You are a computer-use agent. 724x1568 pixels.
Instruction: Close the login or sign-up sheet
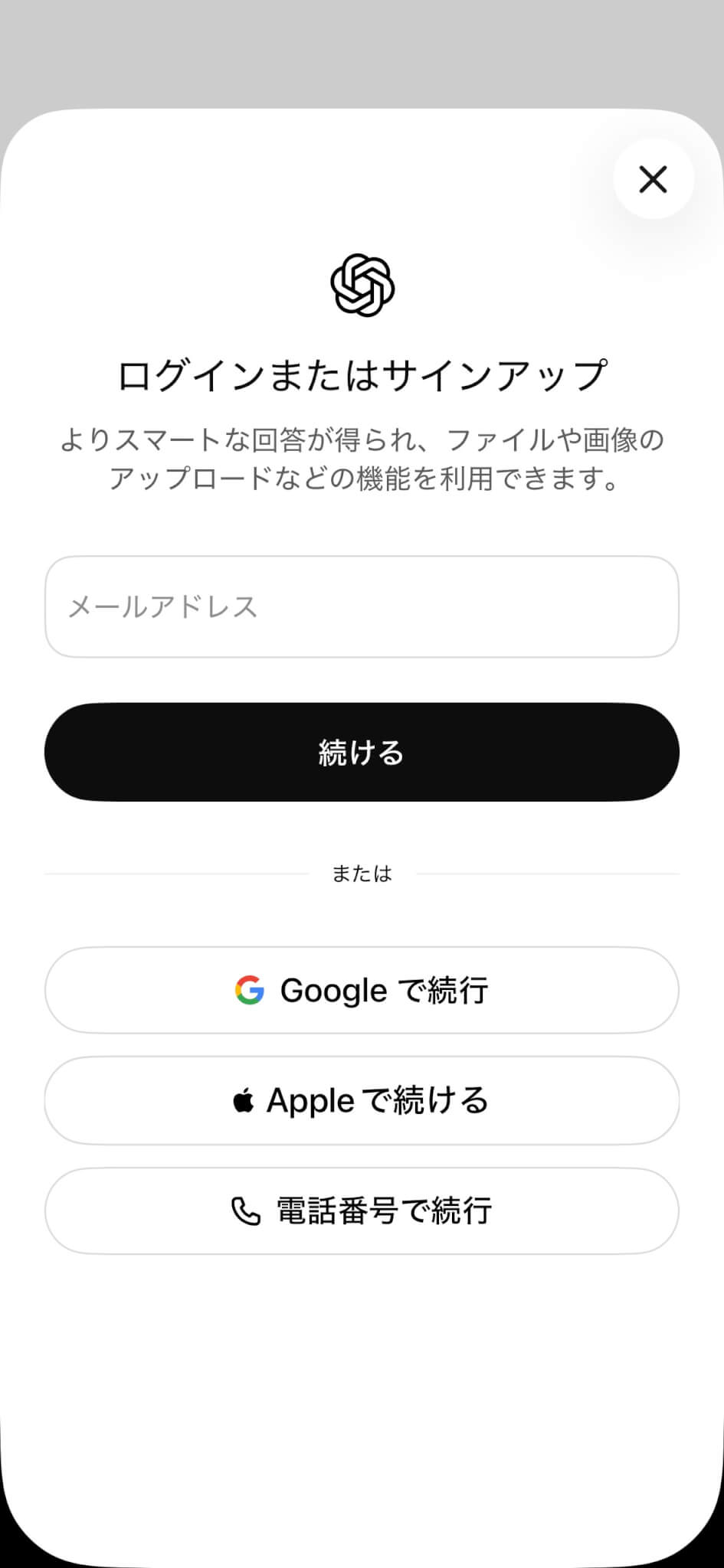pyautogui.click(x=653, y=179)
